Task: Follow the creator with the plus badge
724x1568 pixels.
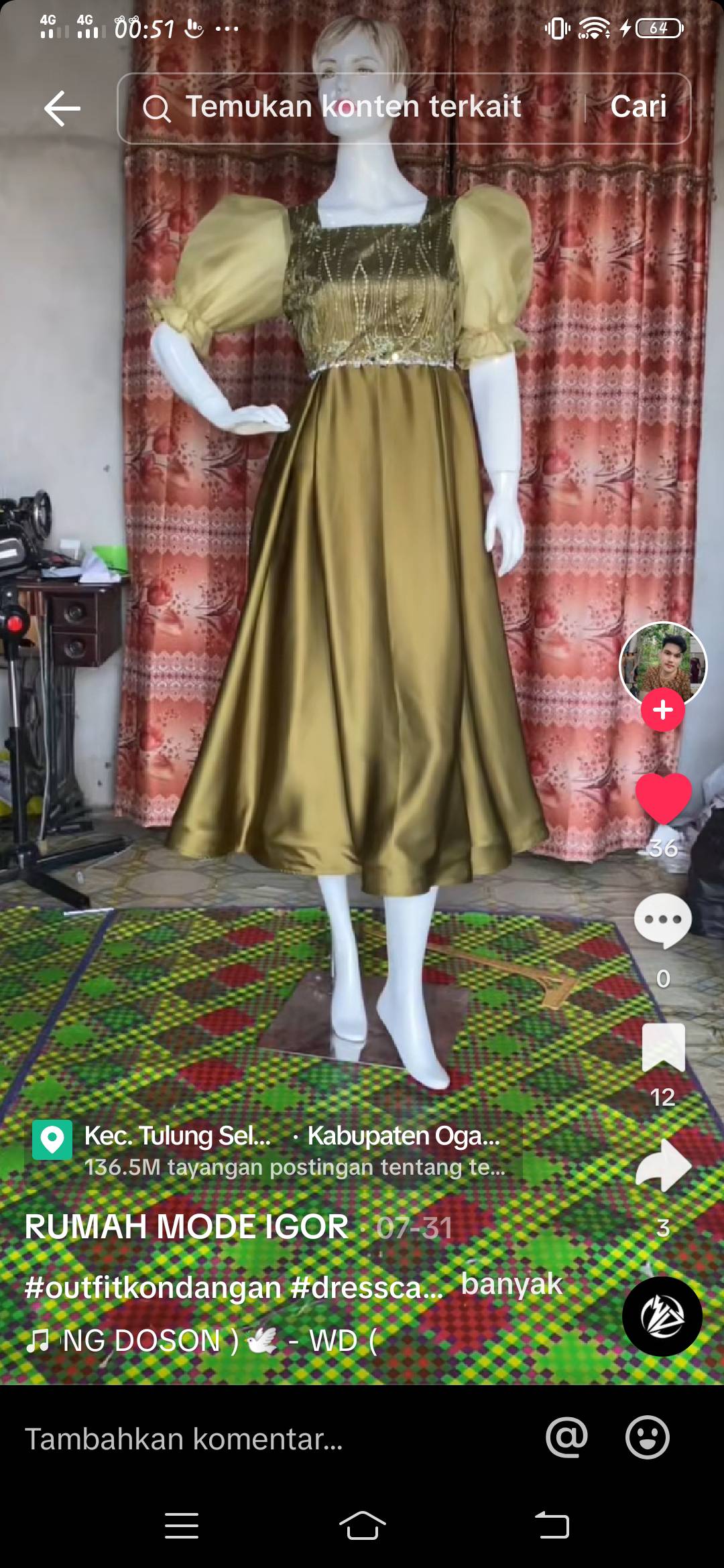Action: click(x=663, y=710)
